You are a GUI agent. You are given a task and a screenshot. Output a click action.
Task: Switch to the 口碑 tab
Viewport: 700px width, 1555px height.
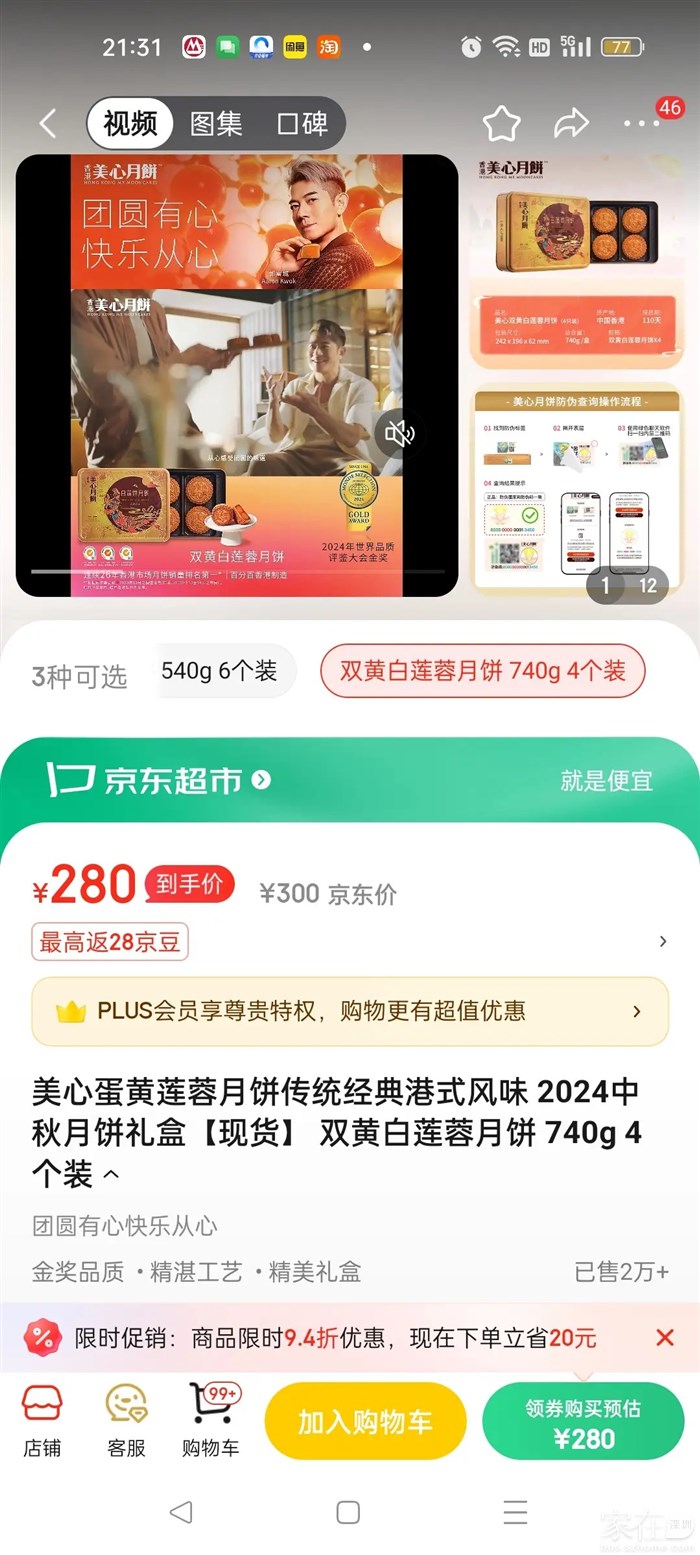coord(302,123)
